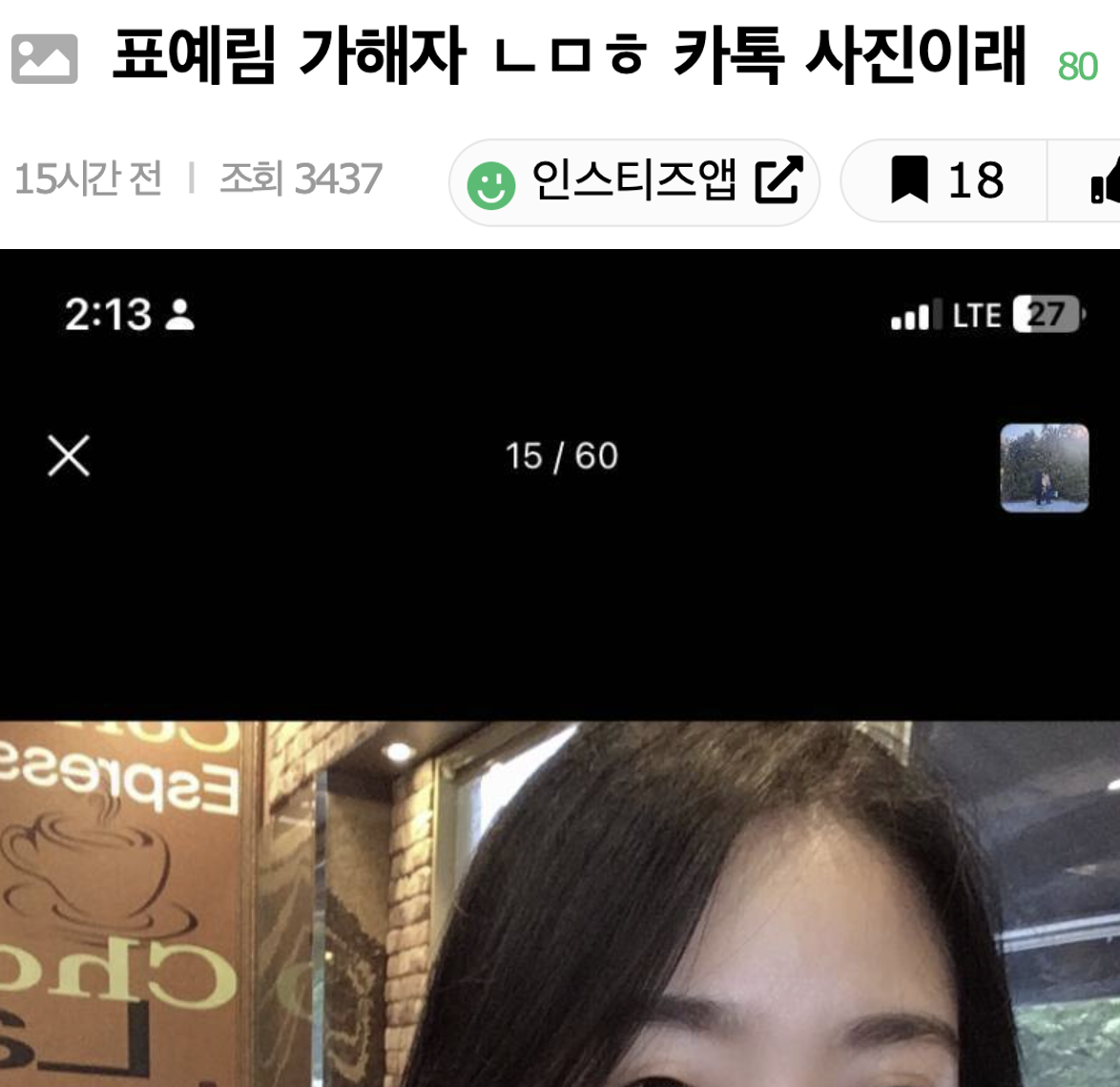Give the post a thumbs up
Image resolution: width=1120 pixels, height=1087 pixels.
click(x=1104, y=181)
